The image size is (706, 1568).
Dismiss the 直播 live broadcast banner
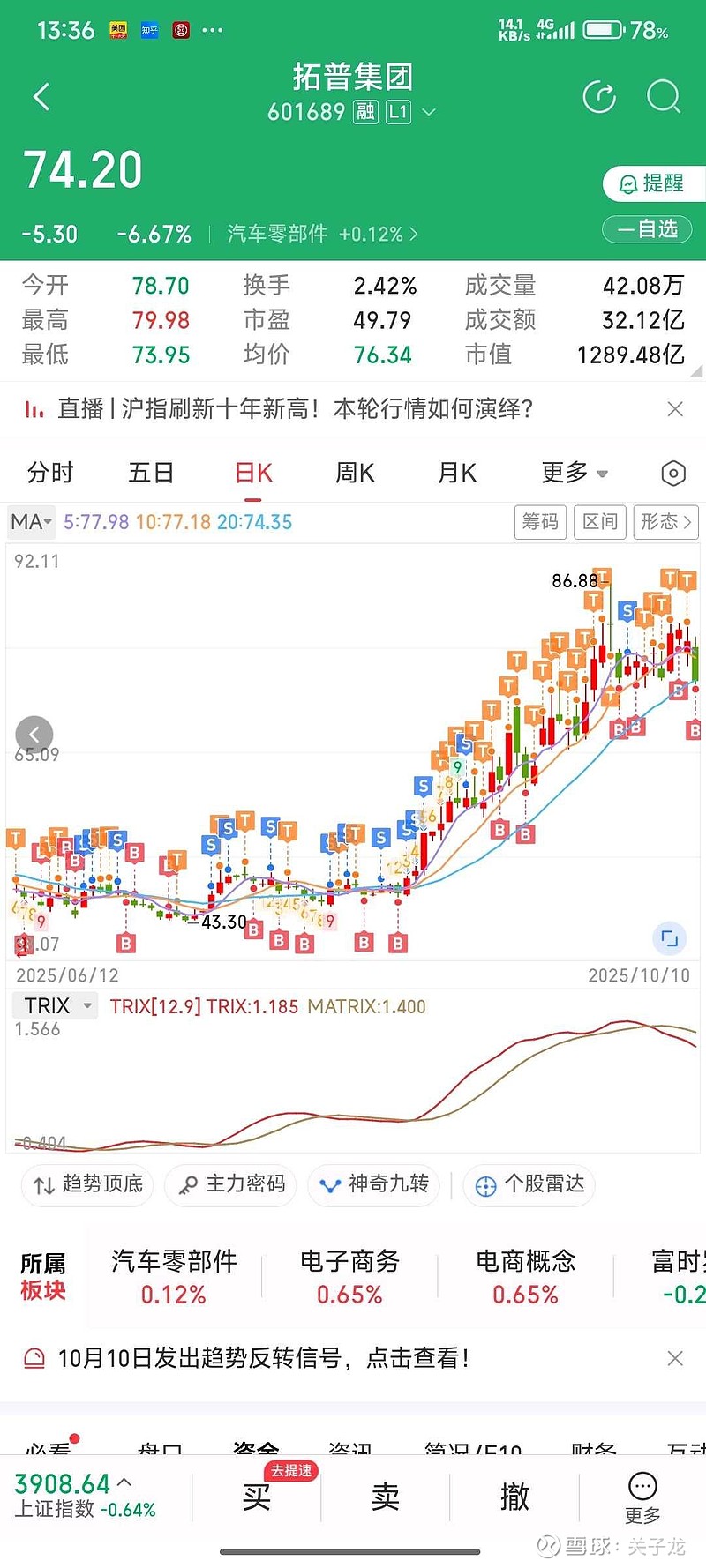point(675,409)
